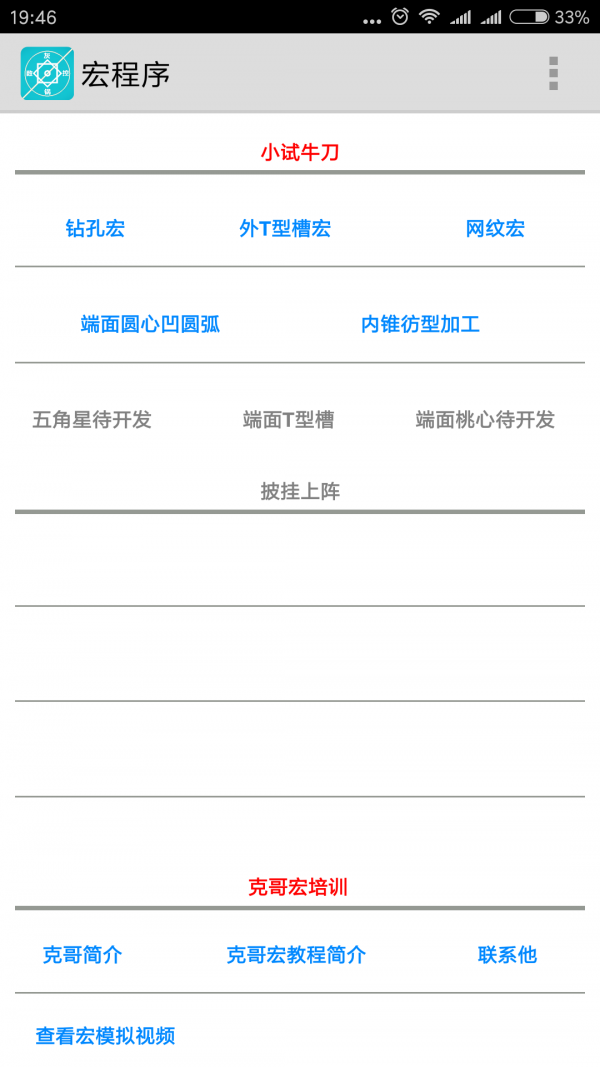Open the overflow menu
This screenshot has height=1067, width=600.
click(553, 74)
